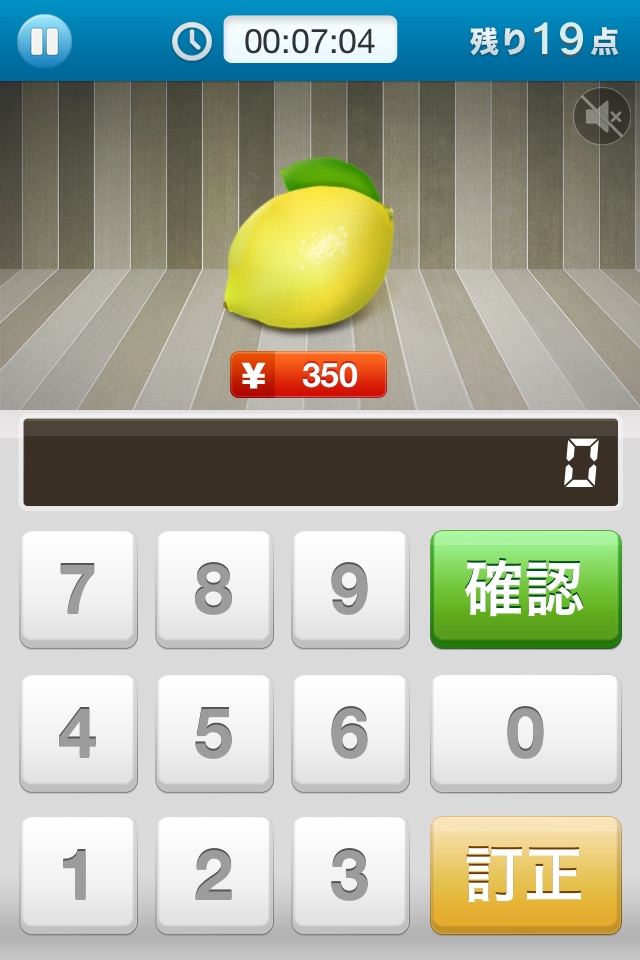Enter digit 4 on keypad
Screen dimensions: 640x960
point(78,733)
